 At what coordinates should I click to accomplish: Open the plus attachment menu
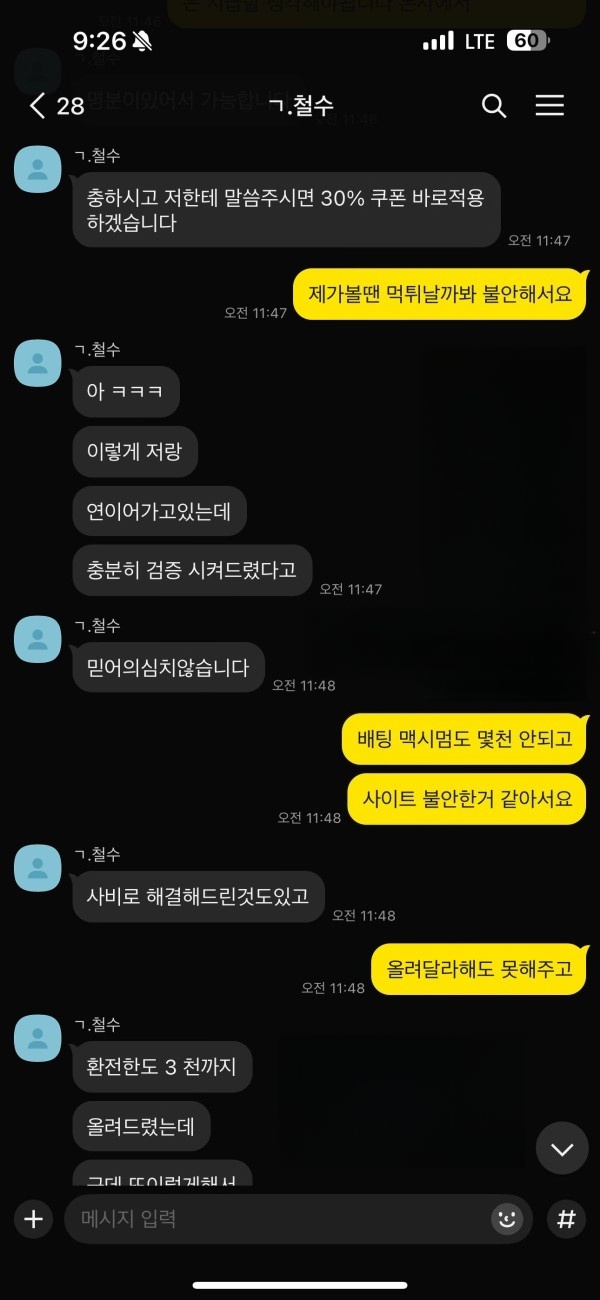click(33, 1219)
